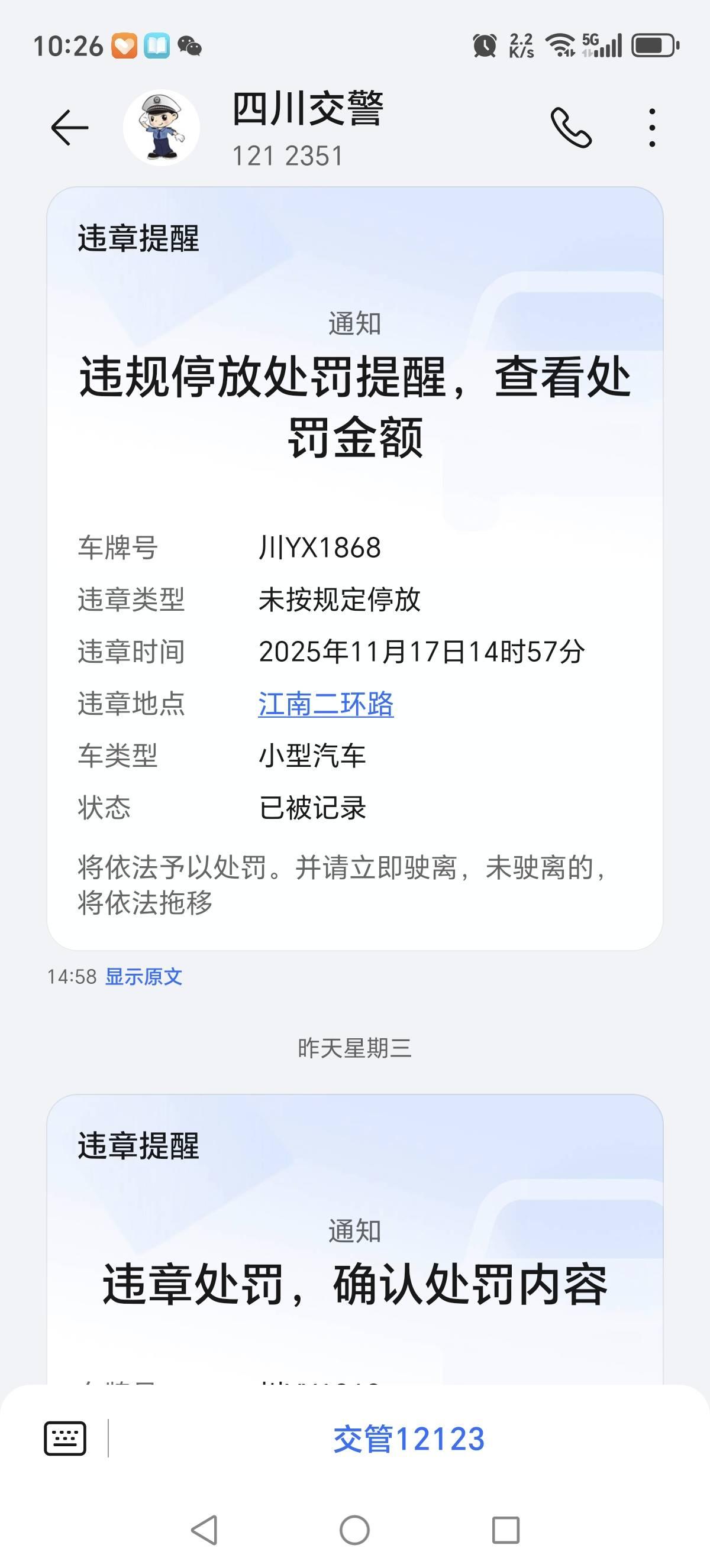Go to the system home screen
Viewport: 710px width, 1568px height.
[x=354, y=1530]
